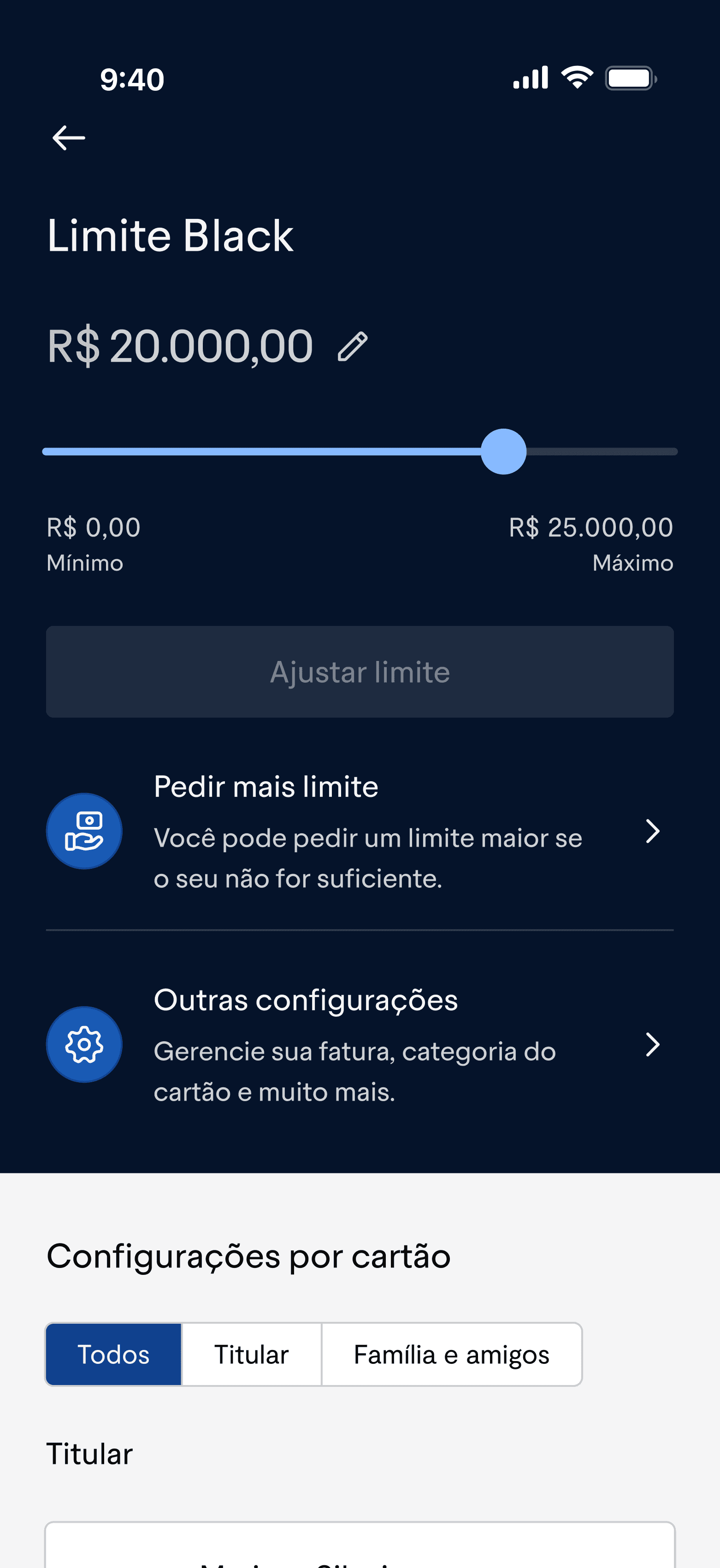The image size is (720, 1568).
Task: Go back using the arrow icon
Action: [x=68, y=137]
